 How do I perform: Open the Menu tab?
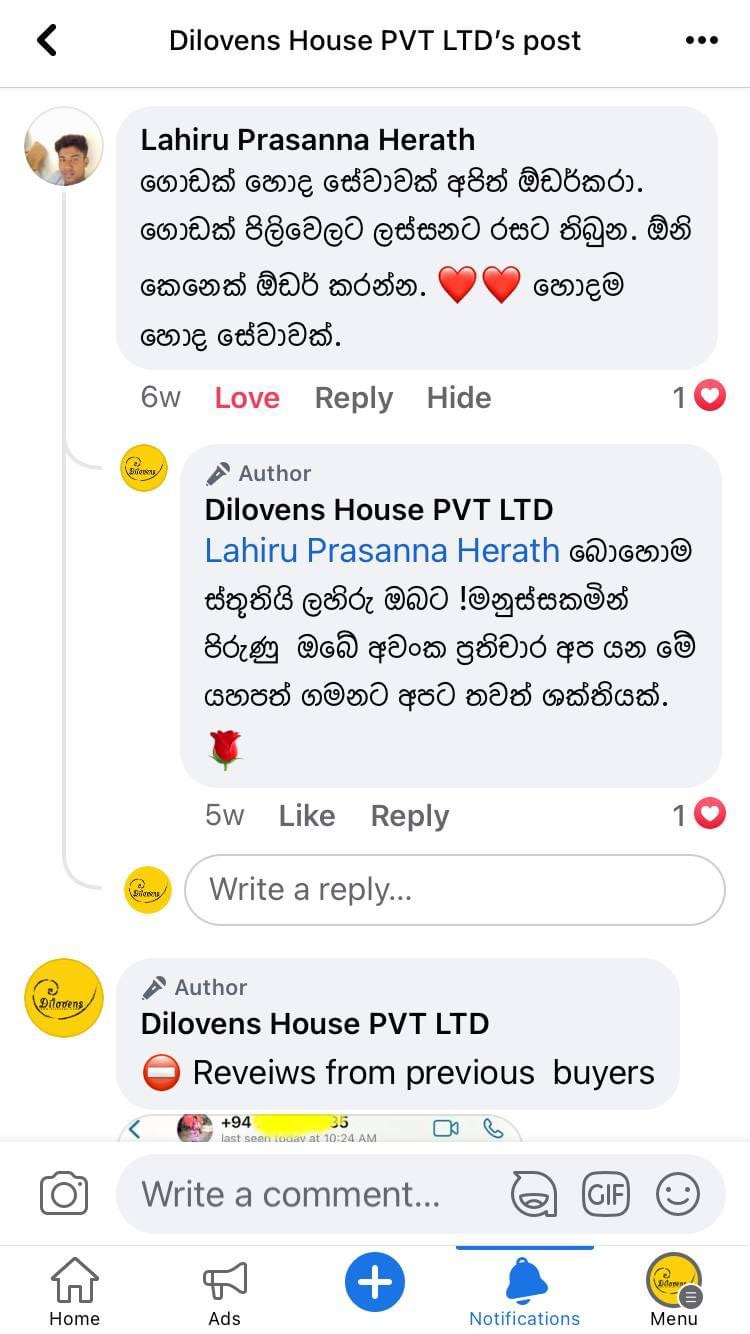(x=674, y=1291)
